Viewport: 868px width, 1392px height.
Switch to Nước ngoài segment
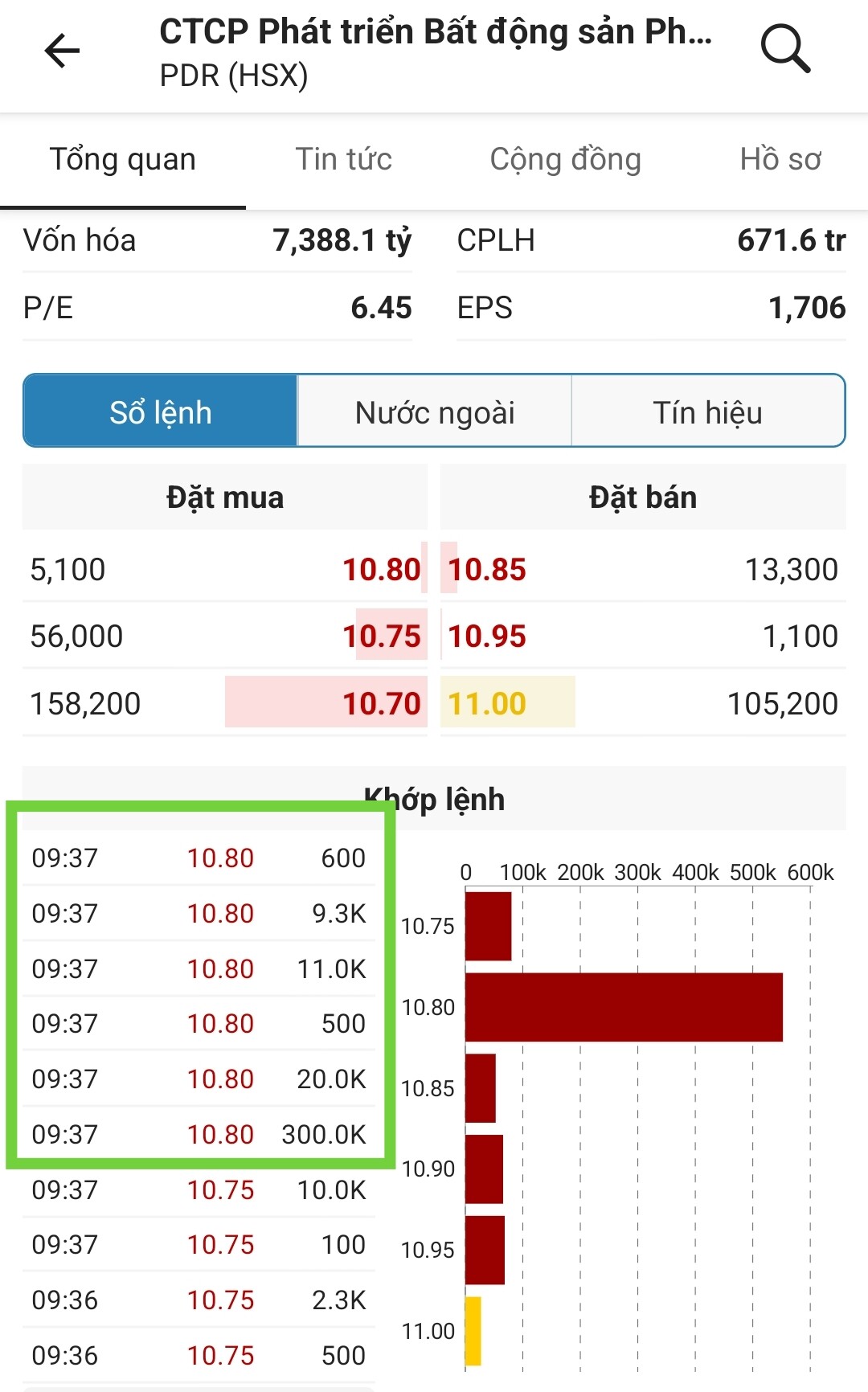[435, 412]
